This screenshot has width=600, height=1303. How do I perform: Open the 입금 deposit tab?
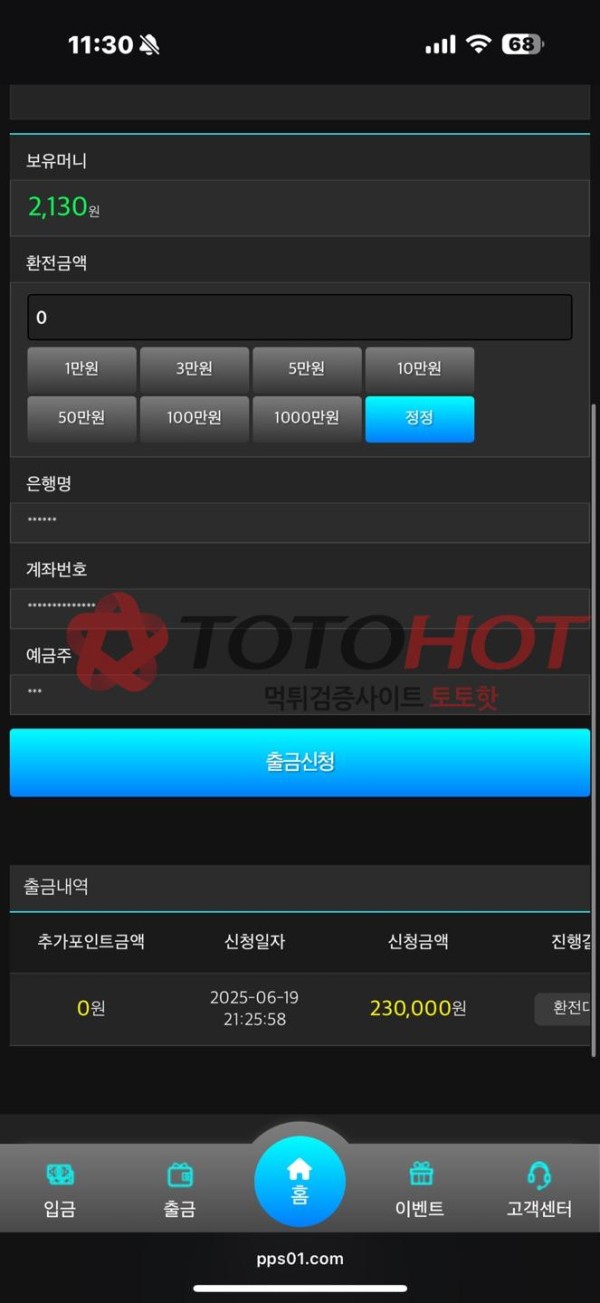click(60, 1190)
